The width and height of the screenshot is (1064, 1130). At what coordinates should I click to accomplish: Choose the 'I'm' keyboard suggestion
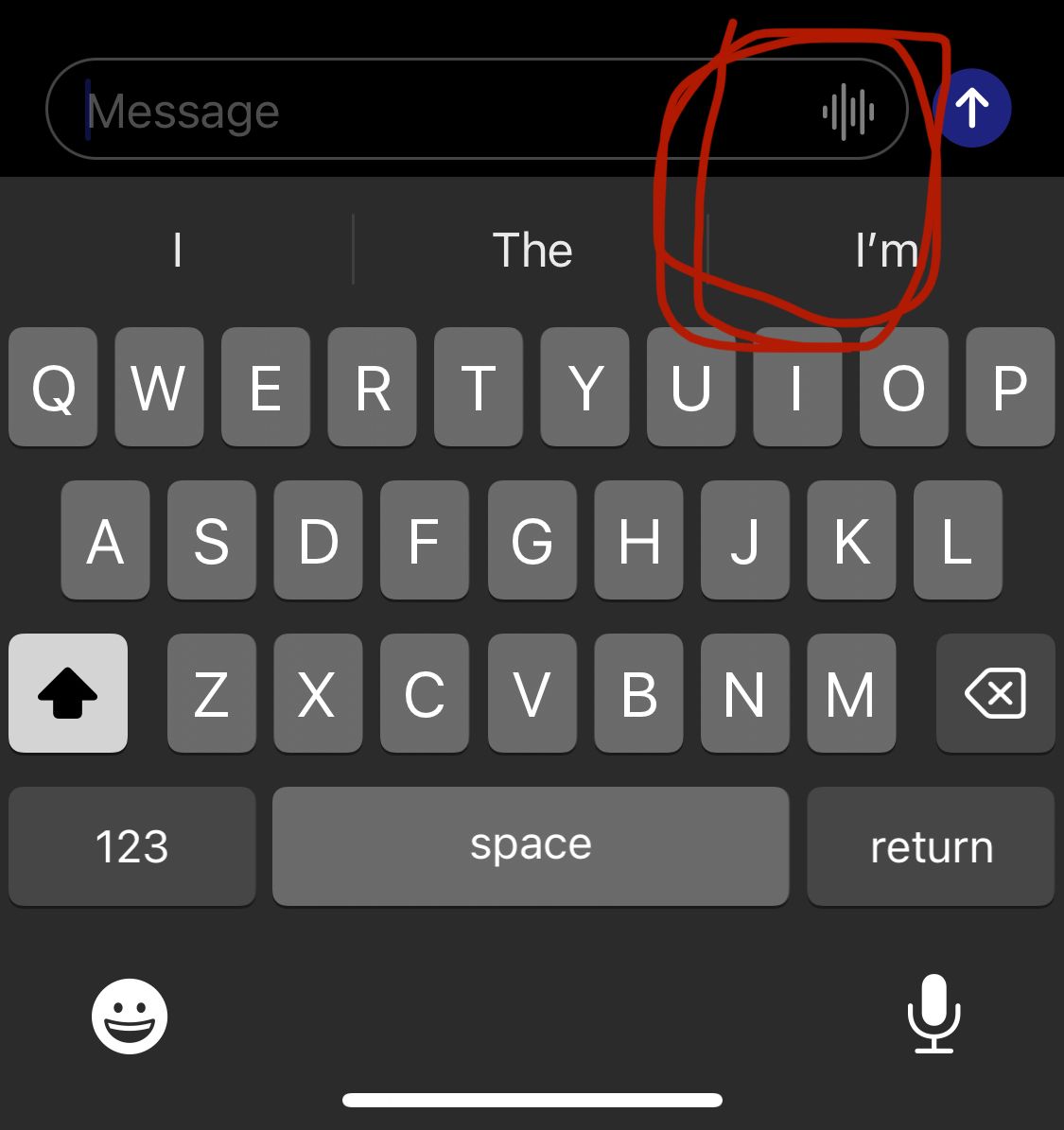click(x=886, y=251)
